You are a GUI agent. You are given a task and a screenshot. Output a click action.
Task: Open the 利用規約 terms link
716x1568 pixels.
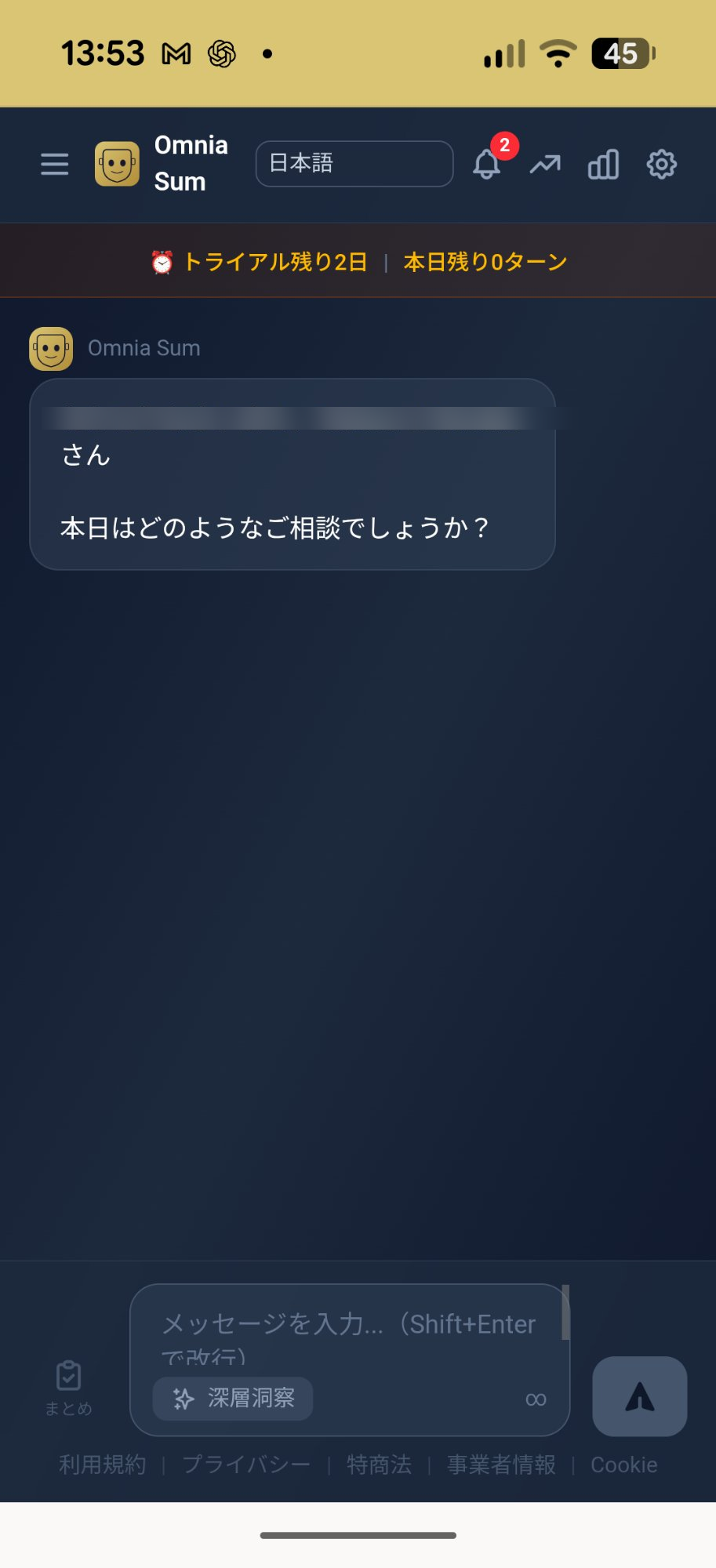coord(102,1464)
